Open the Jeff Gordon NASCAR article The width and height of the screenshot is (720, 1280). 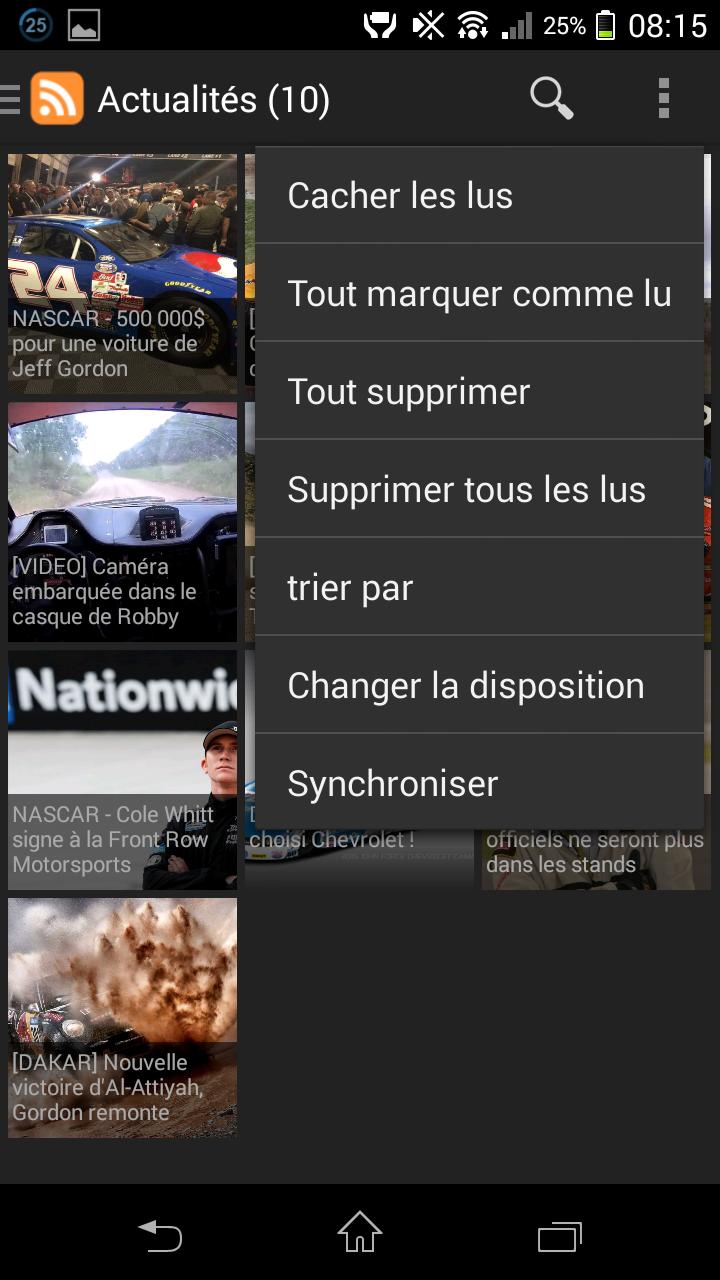122,273
